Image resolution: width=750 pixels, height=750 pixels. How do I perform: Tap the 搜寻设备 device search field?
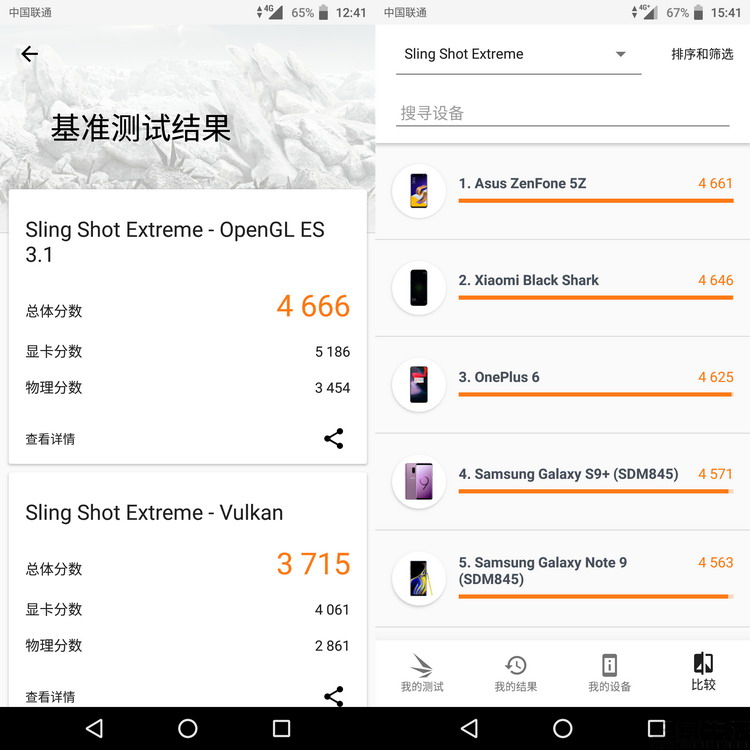coord(560,113)
